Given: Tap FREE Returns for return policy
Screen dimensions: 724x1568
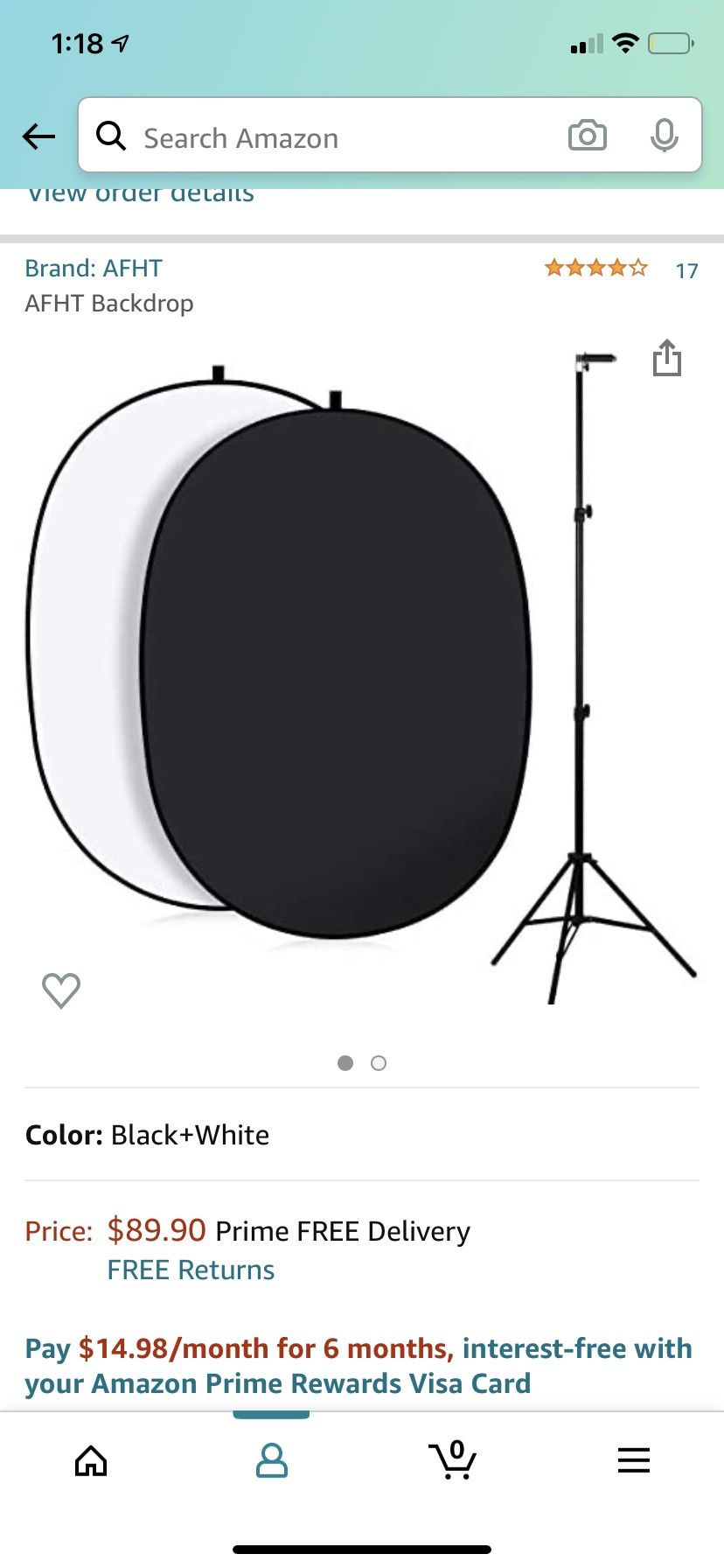Looking at the screenshot, I should pyautogui.click(x=189, y=1270).
